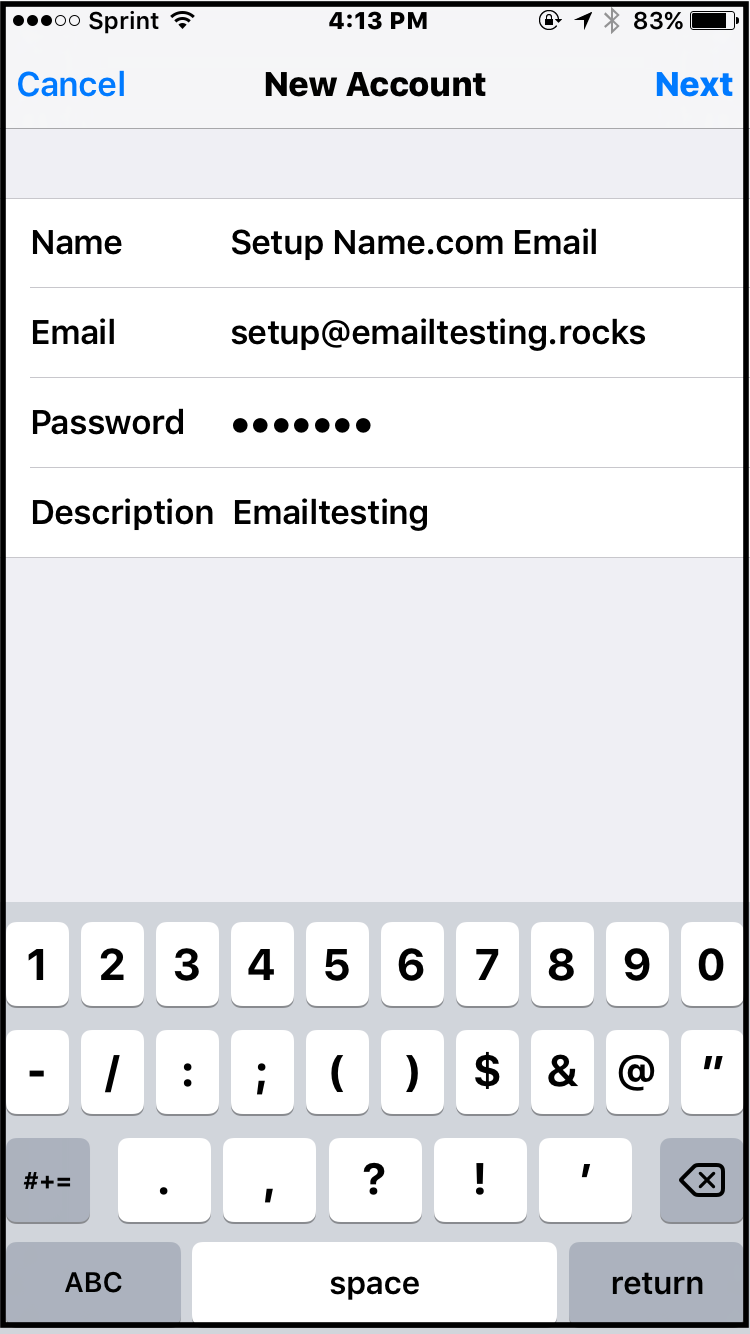750x1334 pixels.
Task: Hit the backspace key
Action: 702,1180
